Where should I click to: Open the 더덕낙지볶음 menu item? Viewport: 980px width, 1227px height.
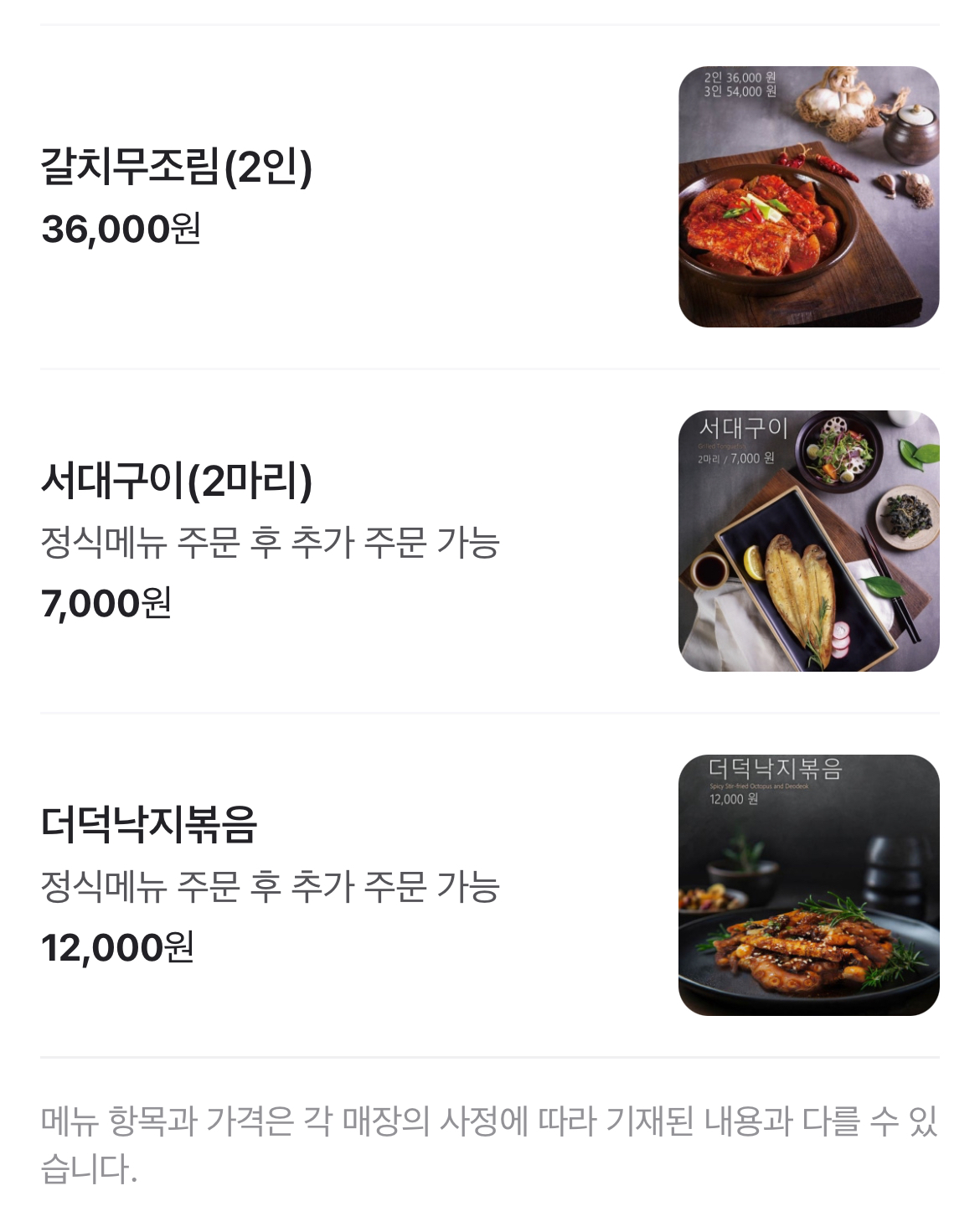click(x=149, y=825)
